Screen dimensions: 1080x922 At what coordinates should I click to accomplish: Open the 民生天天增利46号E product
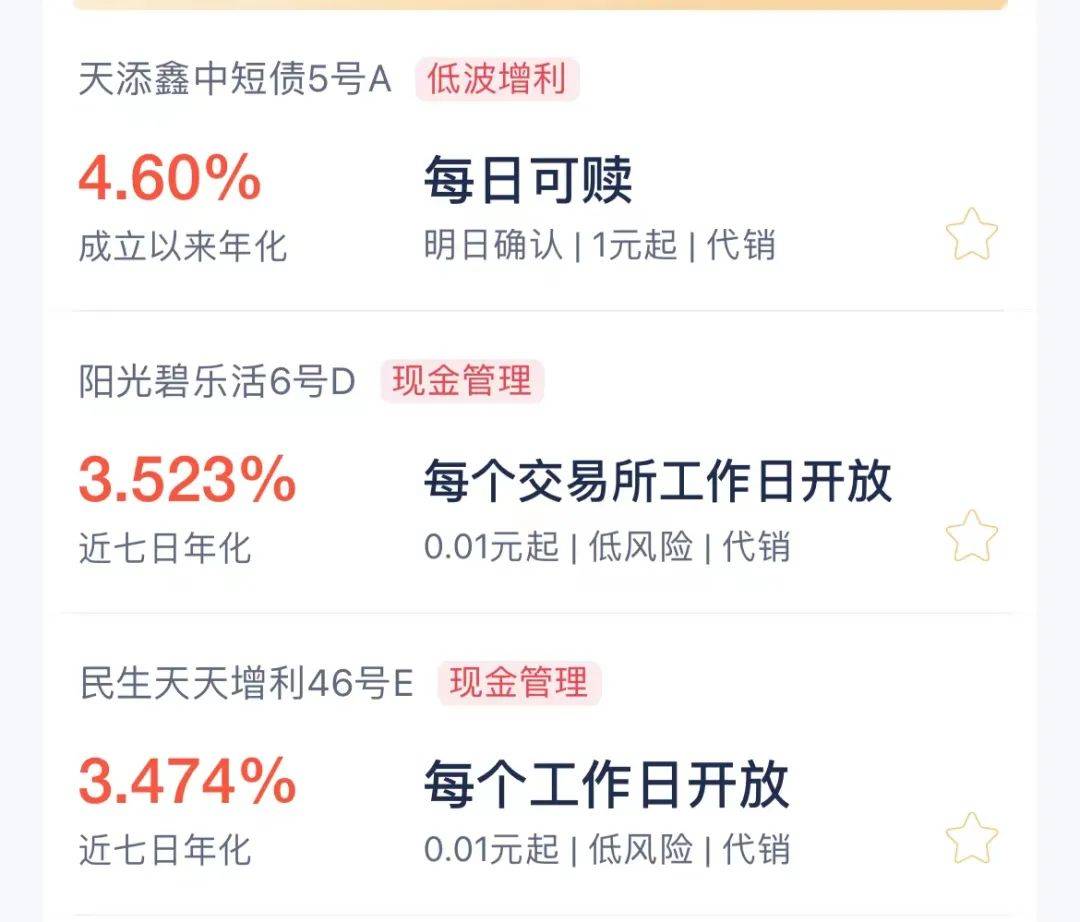point(246,684)
